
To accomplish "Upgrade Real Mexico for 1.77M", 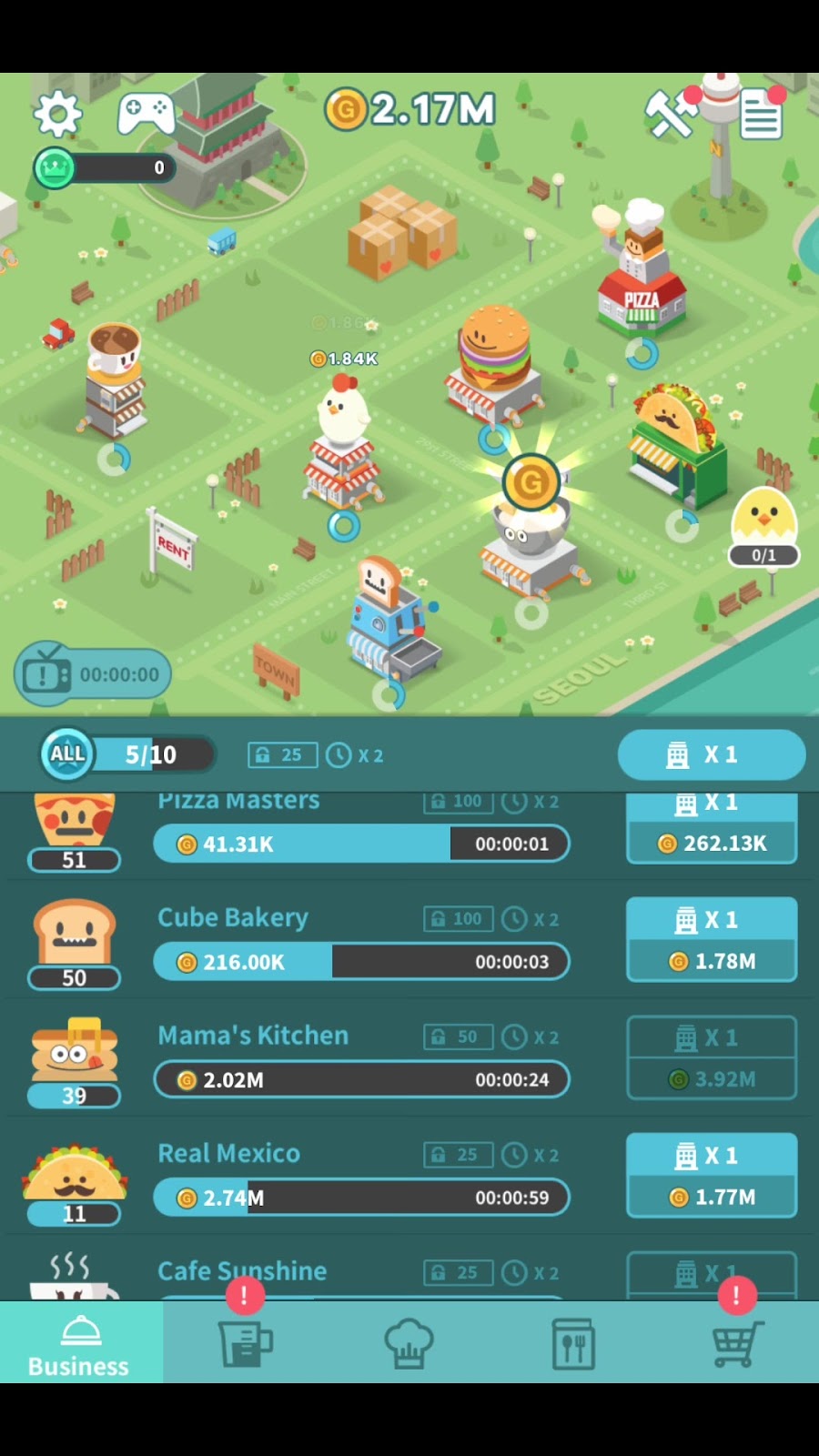I will coord(712,1176).
